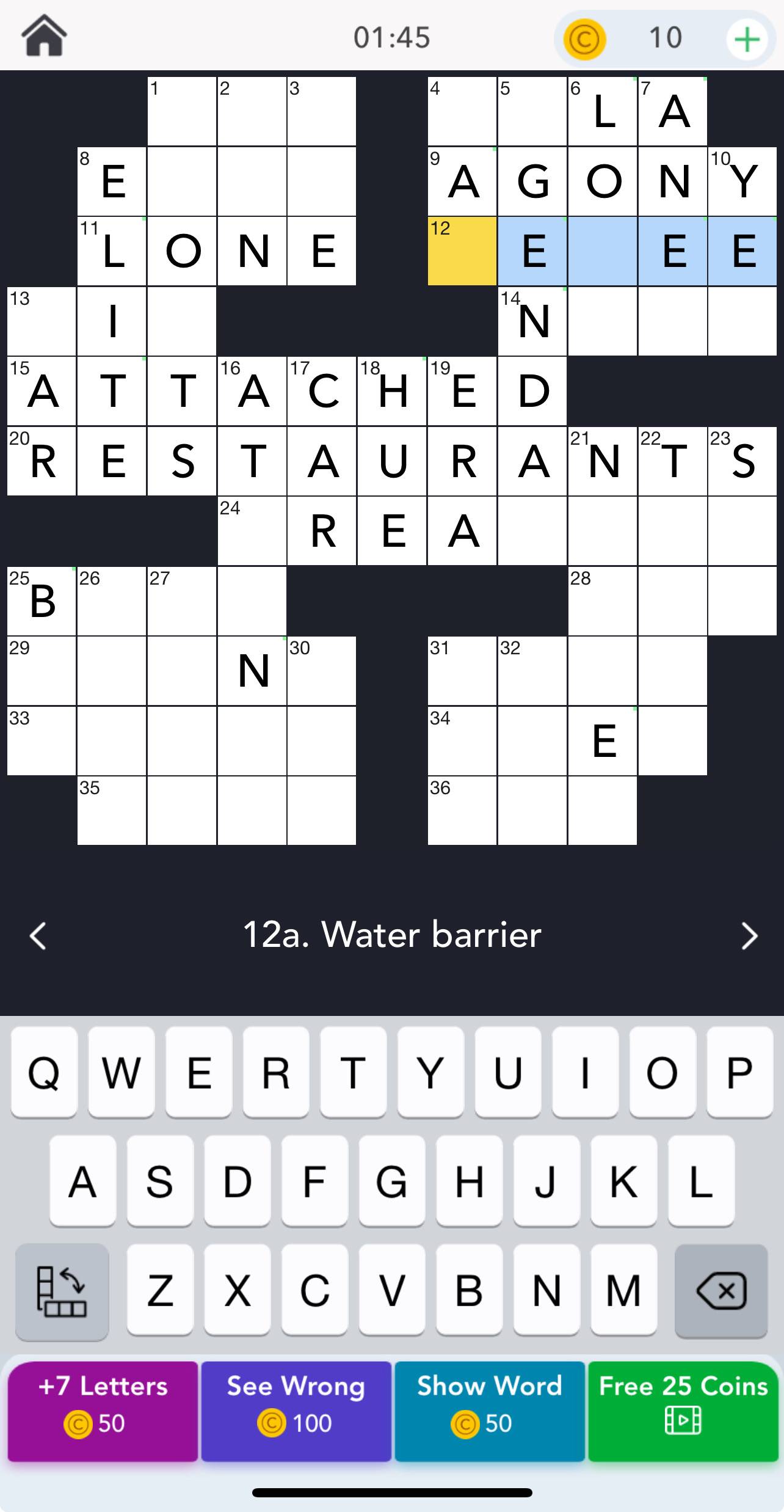Screen dimensions: 784x1512
Task: Advance to the next clue
Action: point(749,936)
